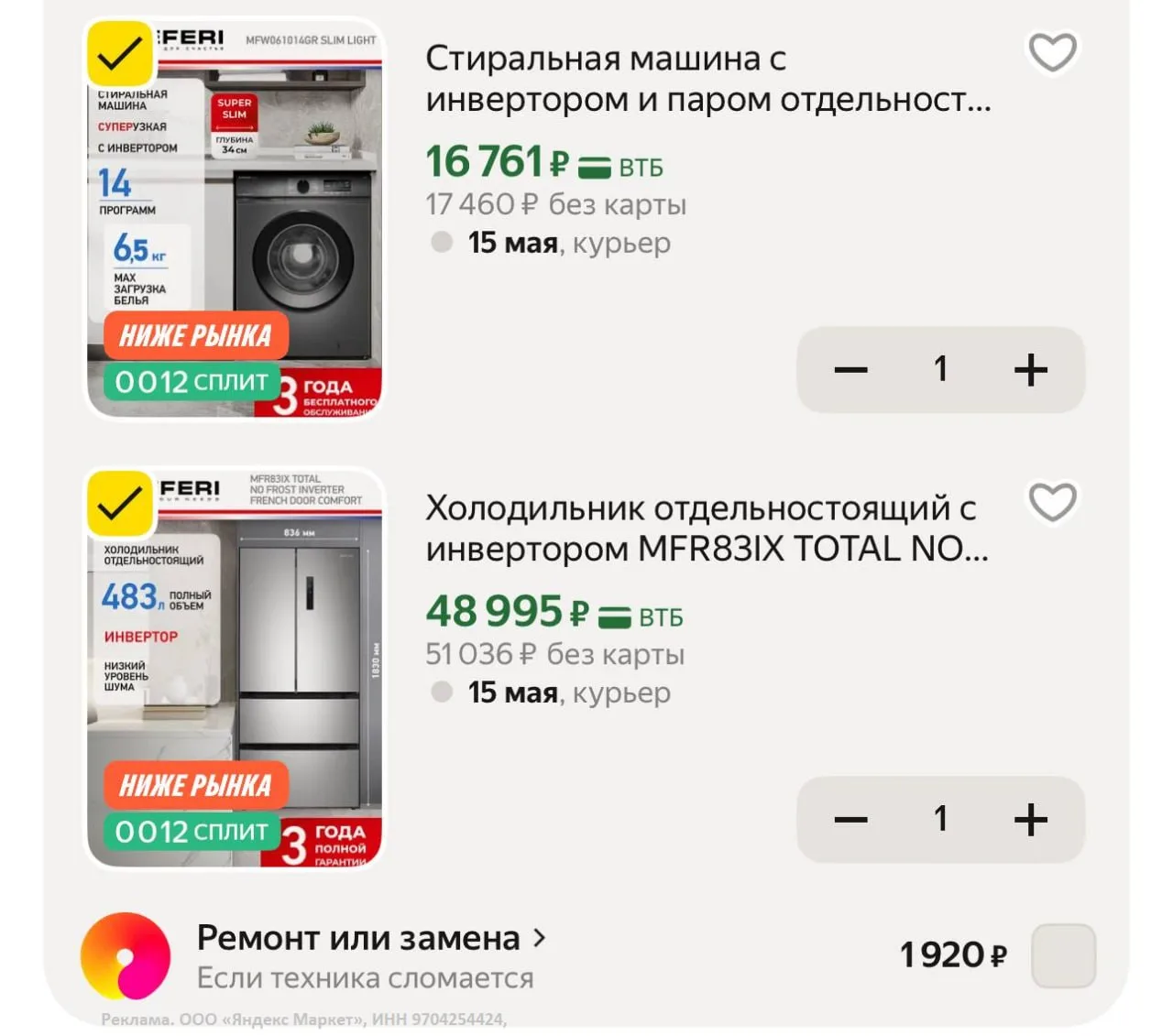
Task: Add the MFR83IX refrigerator to favorites
Action: (1052, 502)
